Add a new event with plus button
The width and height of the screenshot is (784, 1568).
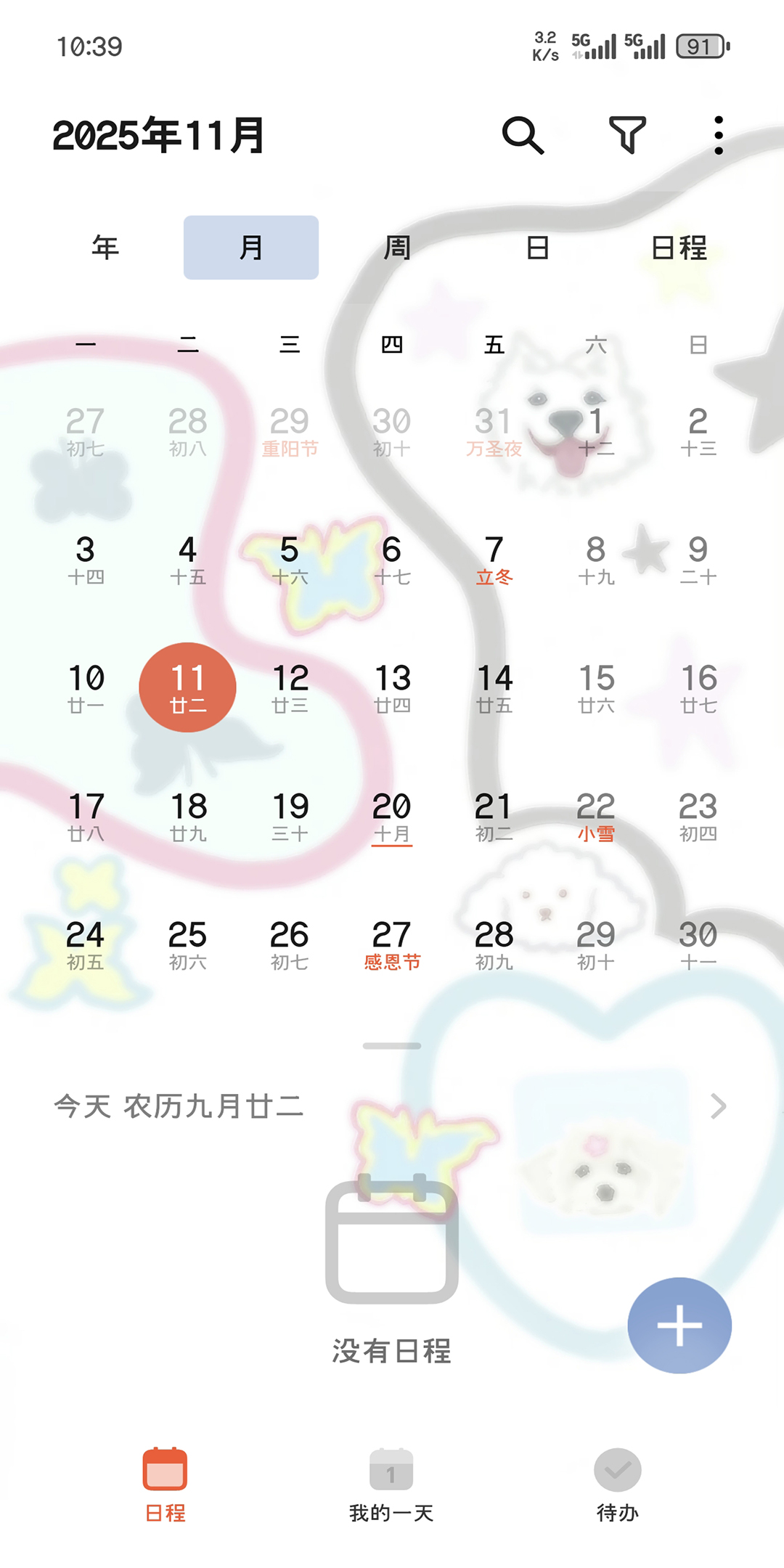click(679, 1326)
